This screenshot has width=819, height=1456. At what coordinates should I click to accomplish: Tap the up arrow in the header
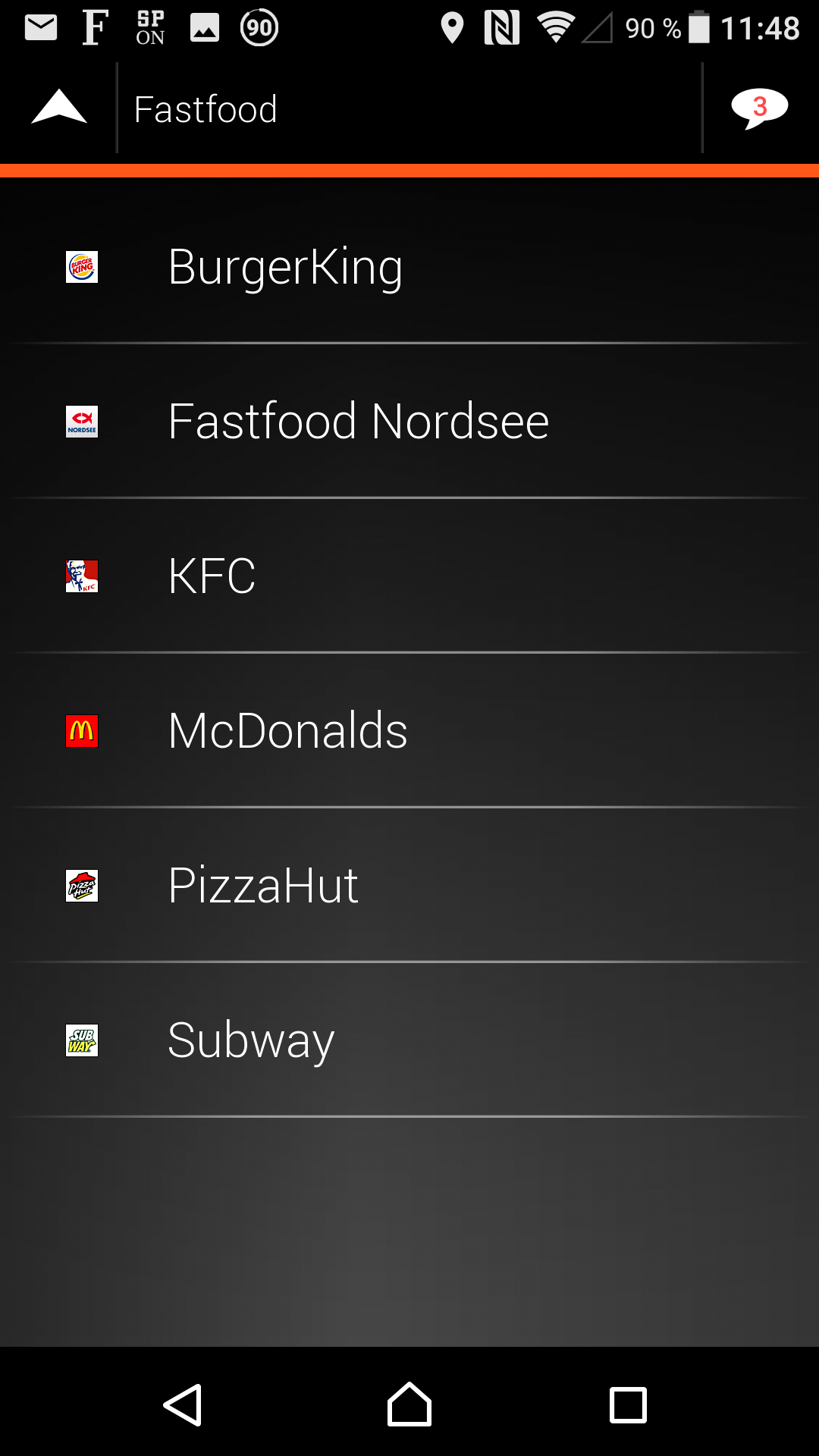[x=59, y=108]
